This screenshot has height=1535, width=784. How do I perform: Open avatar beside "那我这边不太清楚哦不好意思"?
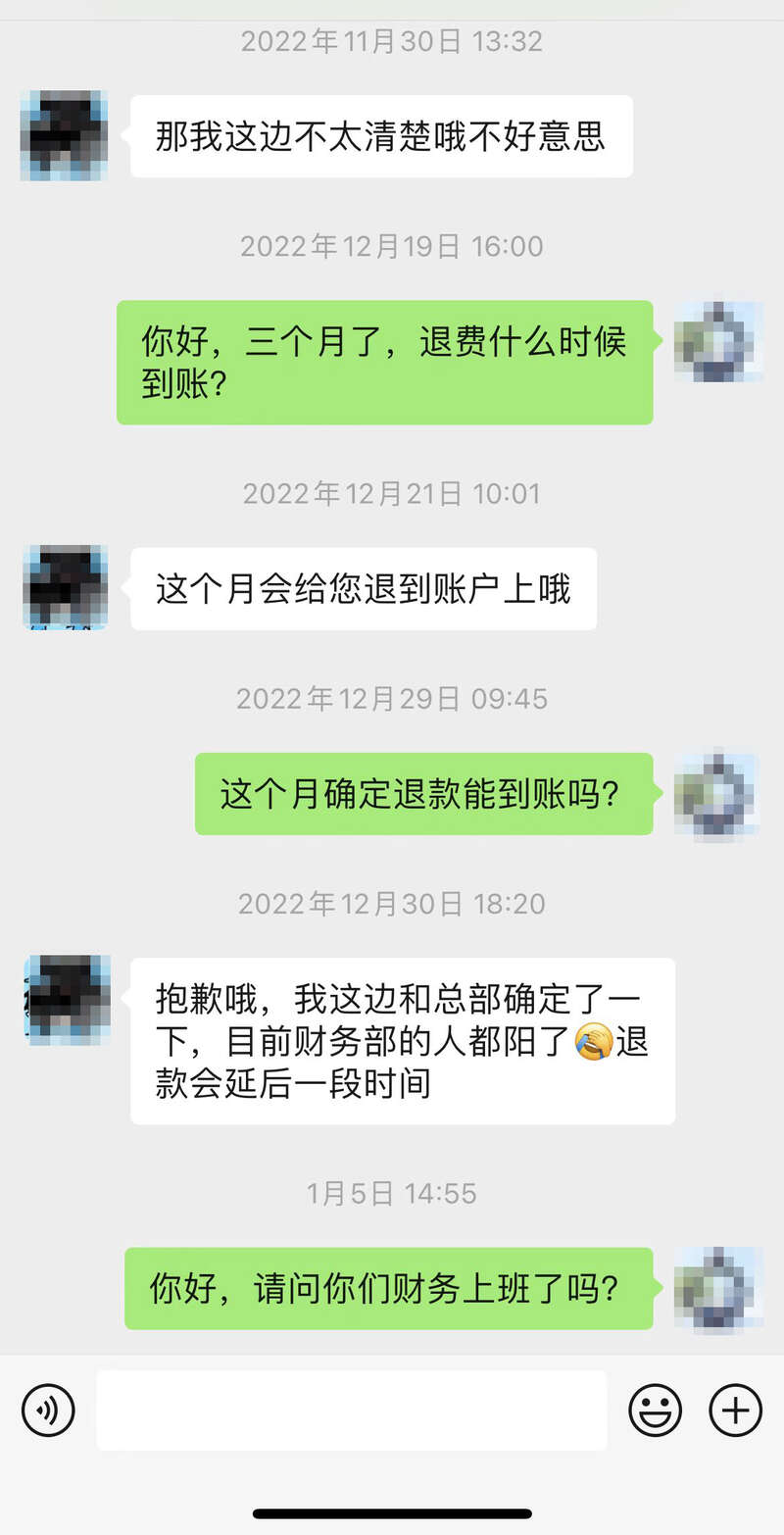point(64,135)
